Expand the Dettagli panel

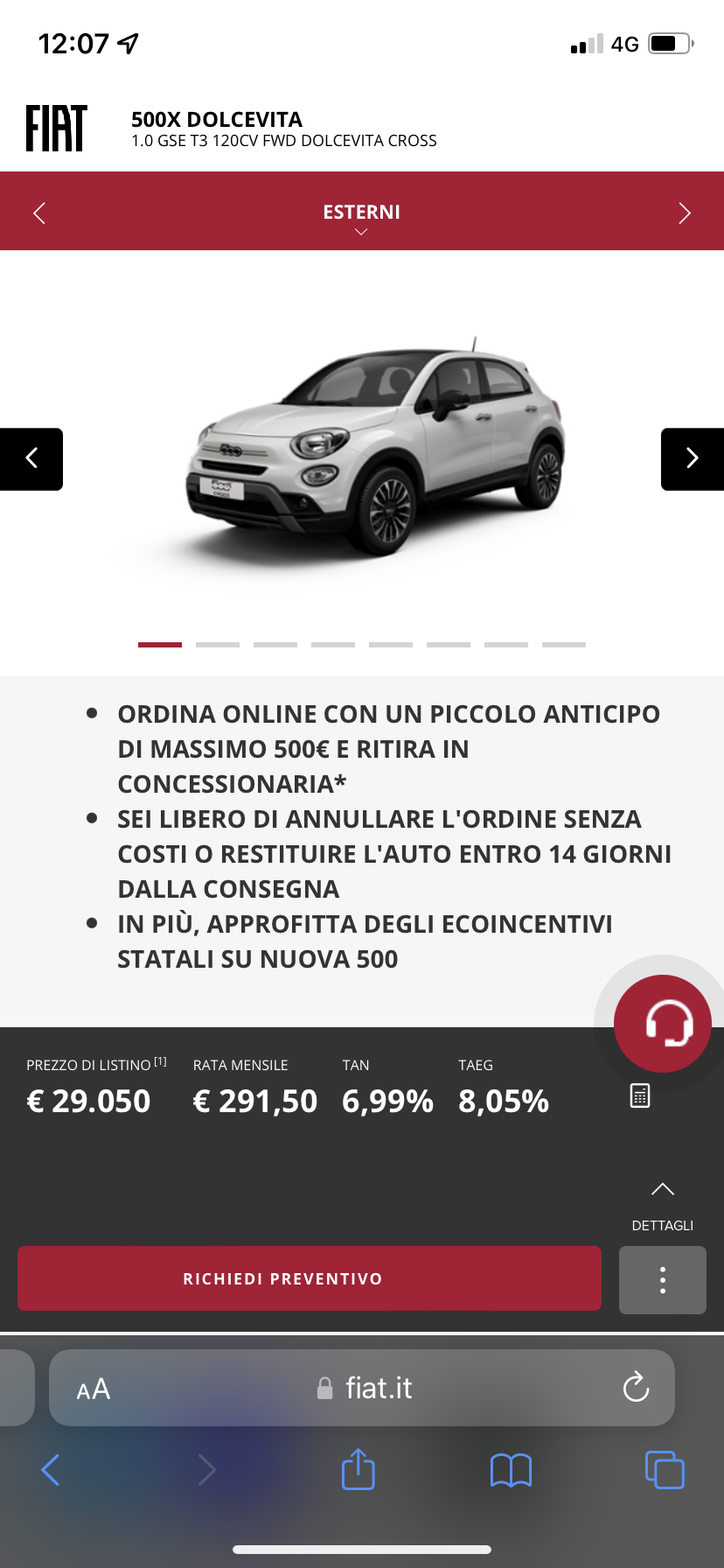pos(663,1205)
